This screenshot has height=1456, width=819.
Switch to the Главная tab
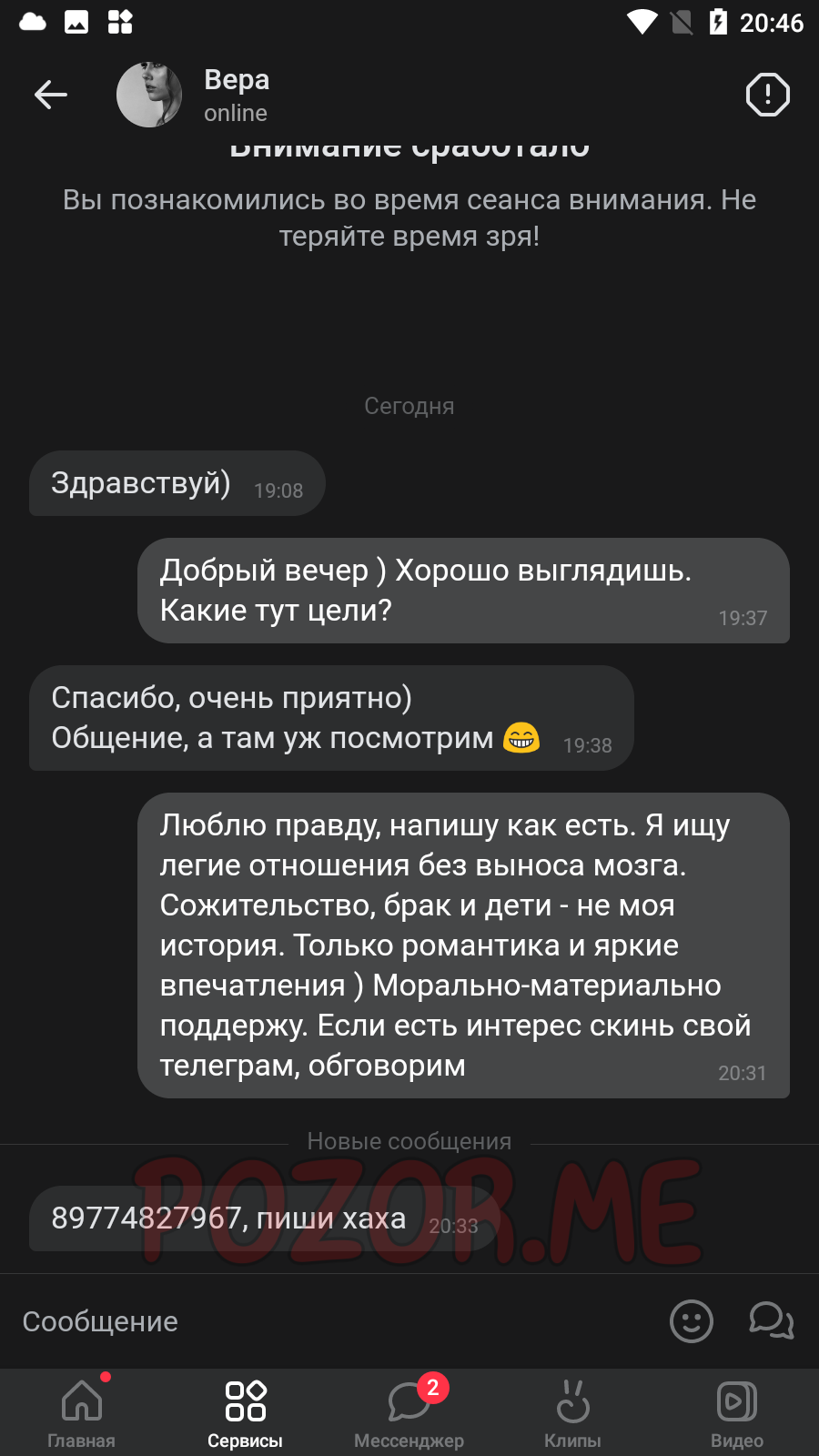pyautogui.click(x=82, y=1413)
